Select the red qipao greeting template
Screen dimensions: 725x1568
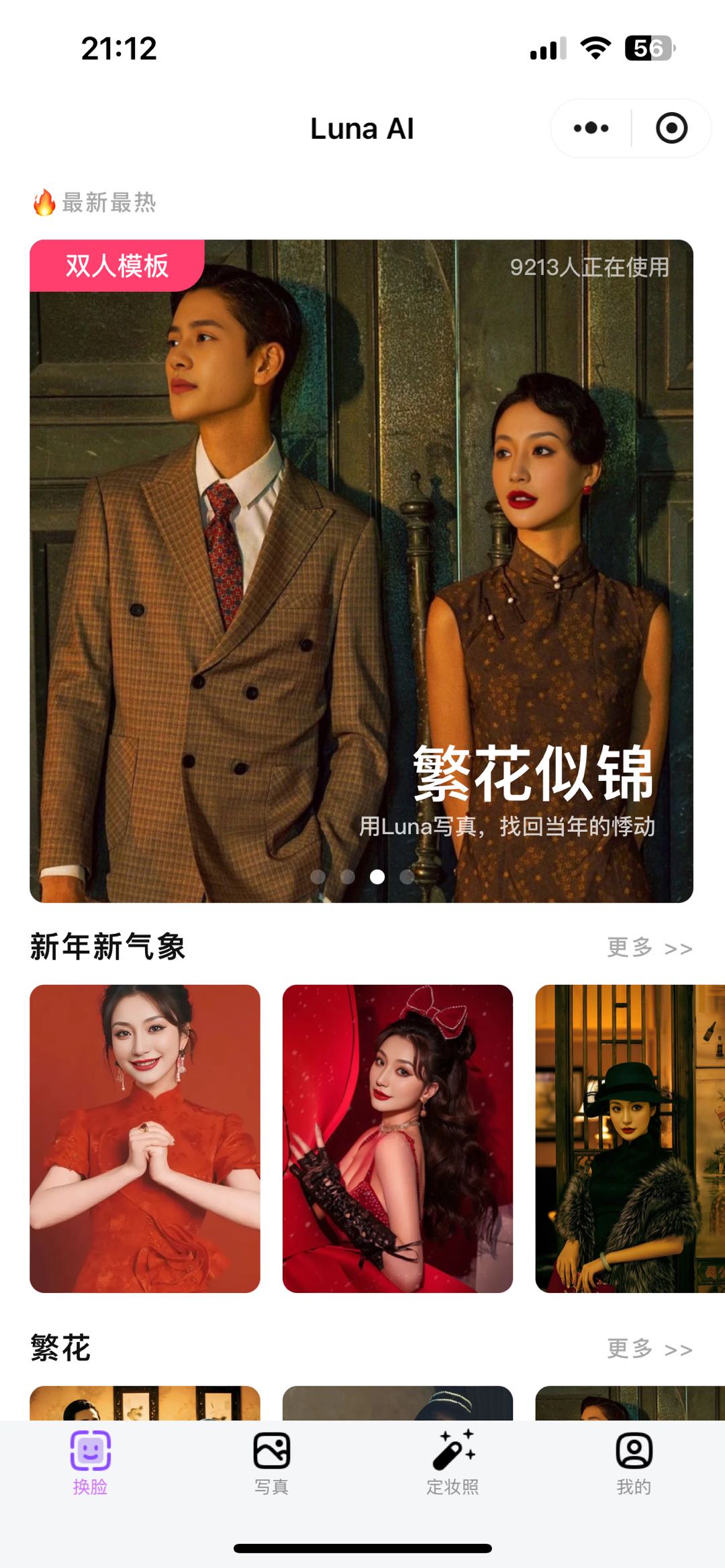(x=145, y=1138)
